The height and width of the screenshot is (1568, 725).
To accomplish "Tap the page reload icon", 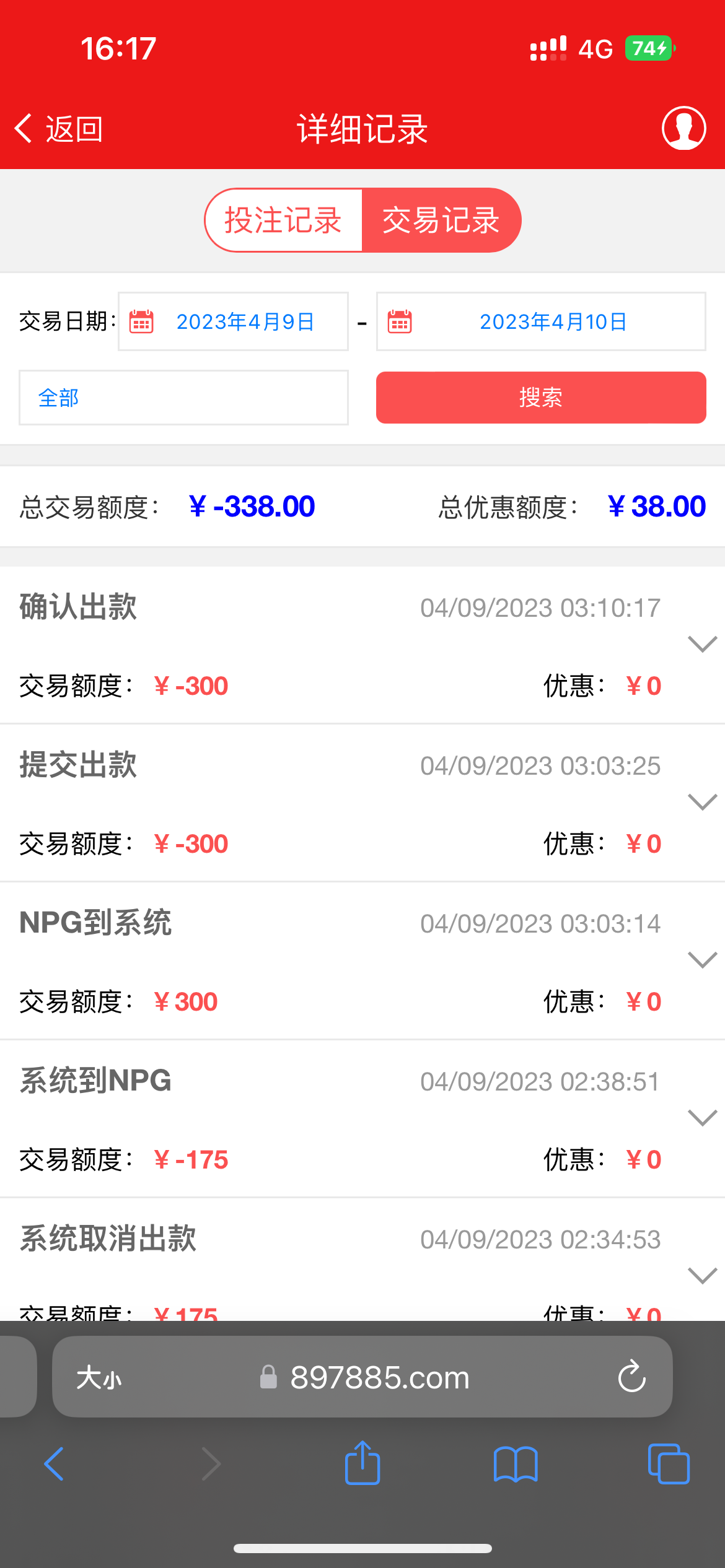I will tap(631, 1377).
